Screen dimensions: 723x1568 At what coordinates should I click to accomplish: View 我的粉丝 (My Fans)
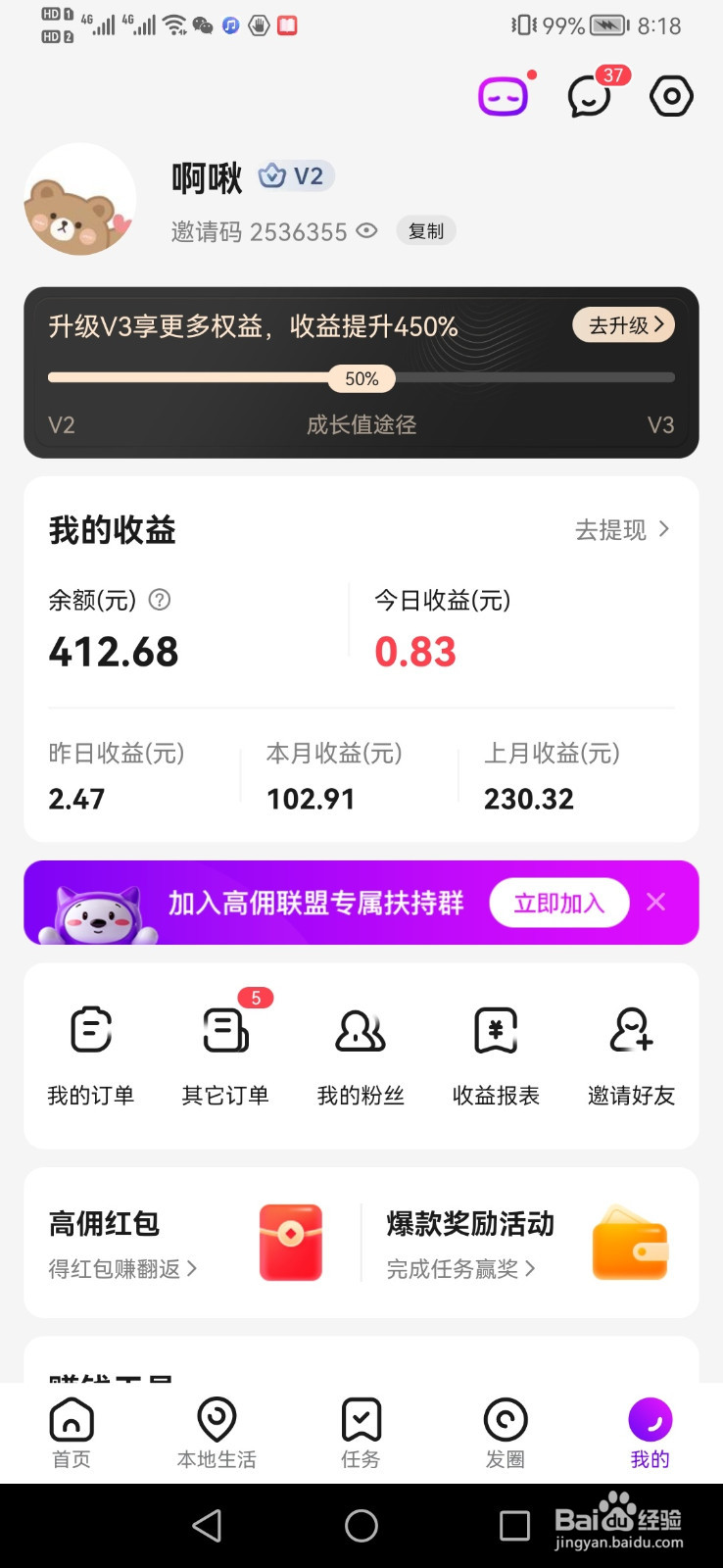pos(360,1030)
